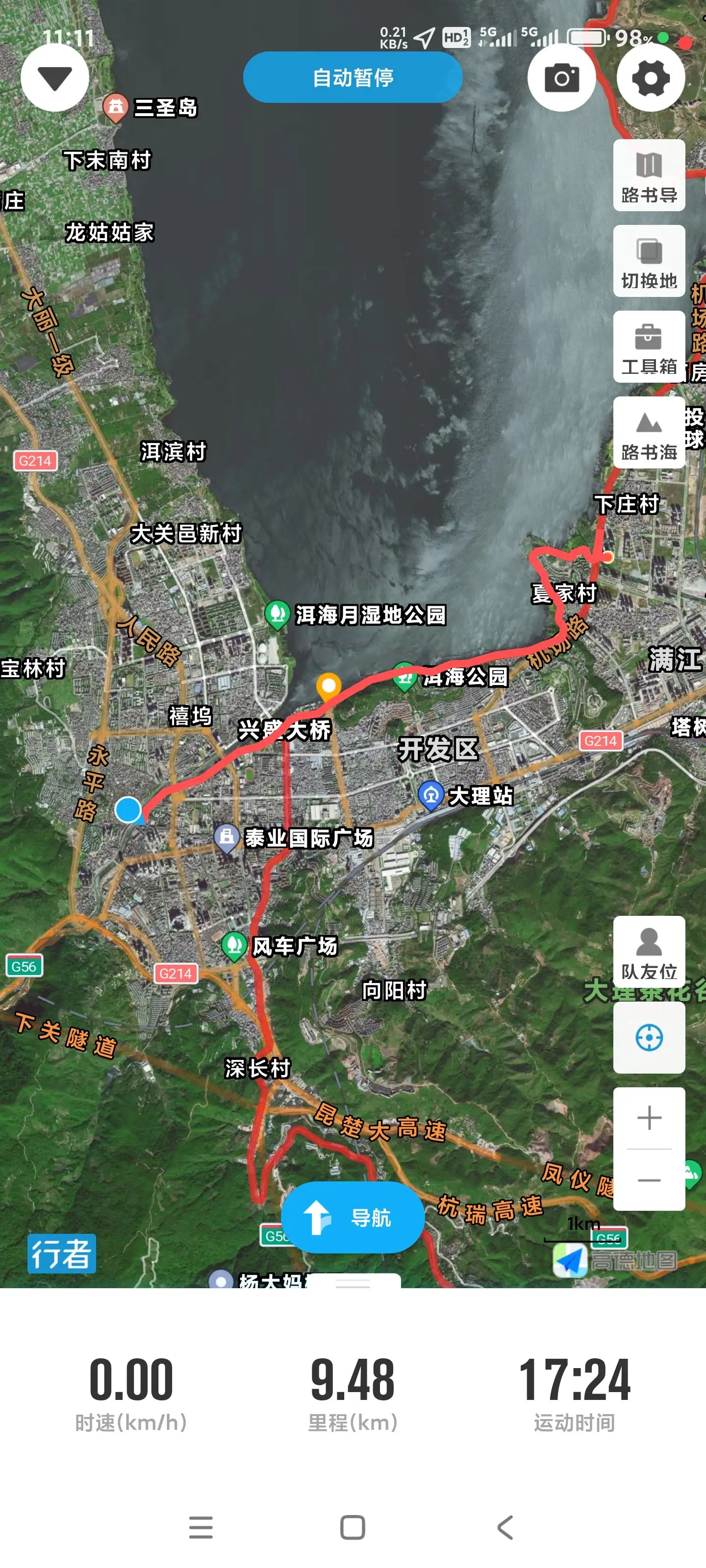Open the camera to take a photo
This screenshot has width=706, height=1568.
[561, 78]
